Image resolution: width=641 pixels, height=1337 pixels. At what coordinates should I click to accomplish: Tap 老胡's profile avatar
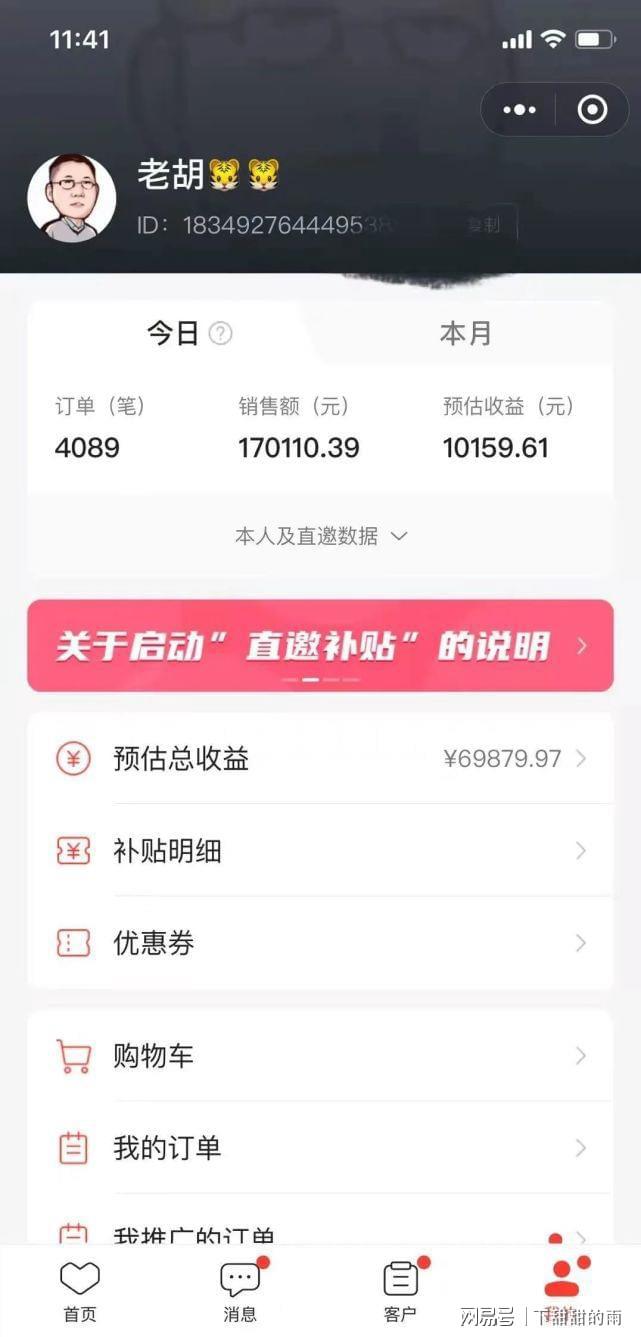point(71,198)
